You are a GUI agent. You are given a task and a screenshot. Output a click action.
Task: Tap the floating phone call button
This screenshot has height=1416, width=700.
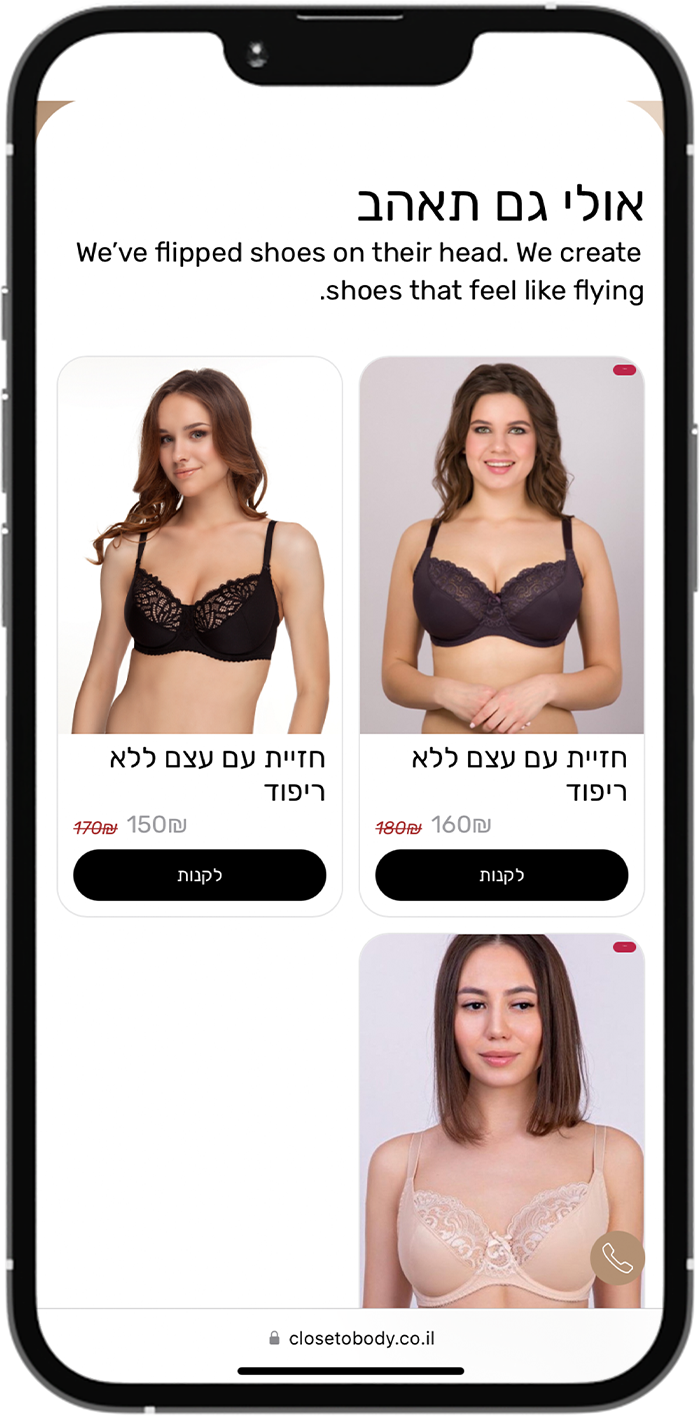click(617, 1258)
